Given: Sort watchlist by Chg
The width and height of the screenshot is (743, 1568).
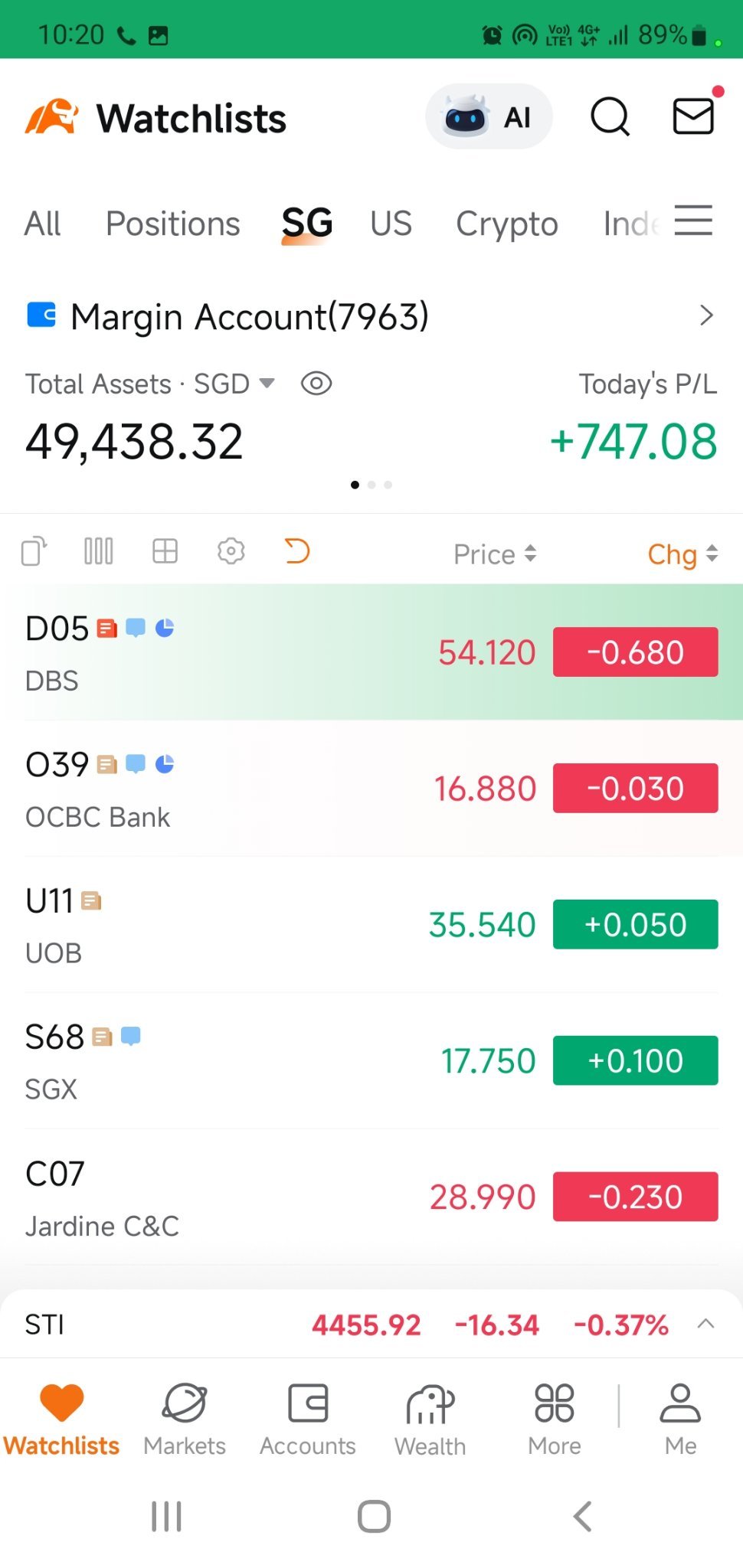Looking at the screenshot, I should [x=682, y=554].
